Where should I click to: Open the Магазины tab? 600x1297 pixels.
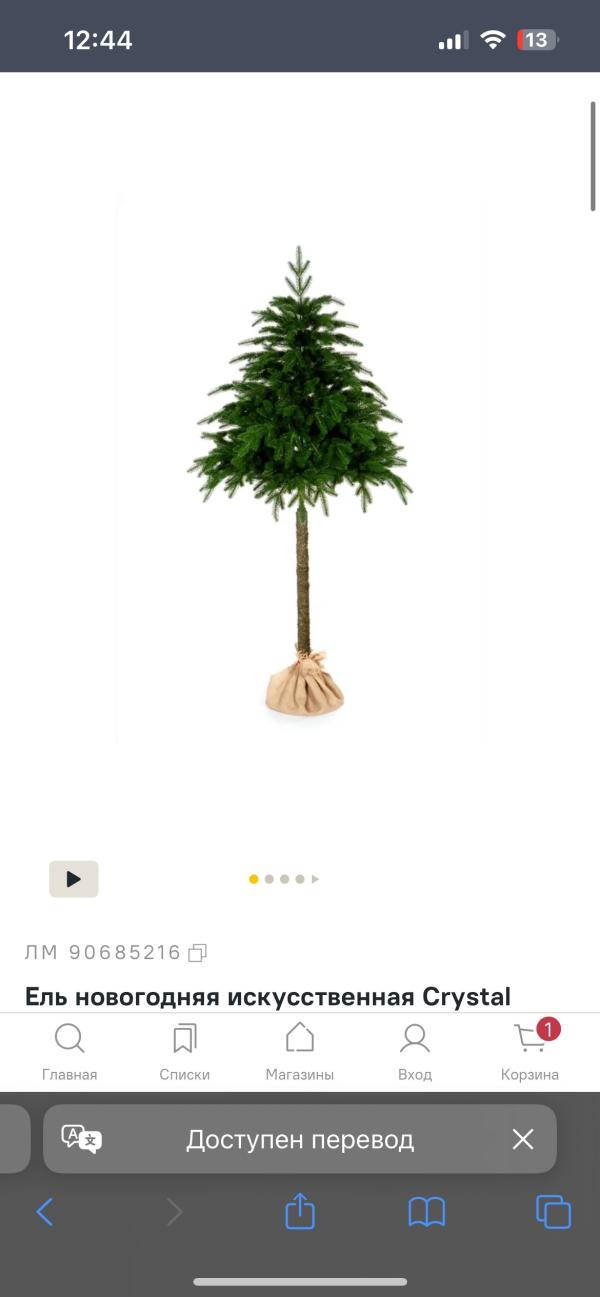(299, 1052)
